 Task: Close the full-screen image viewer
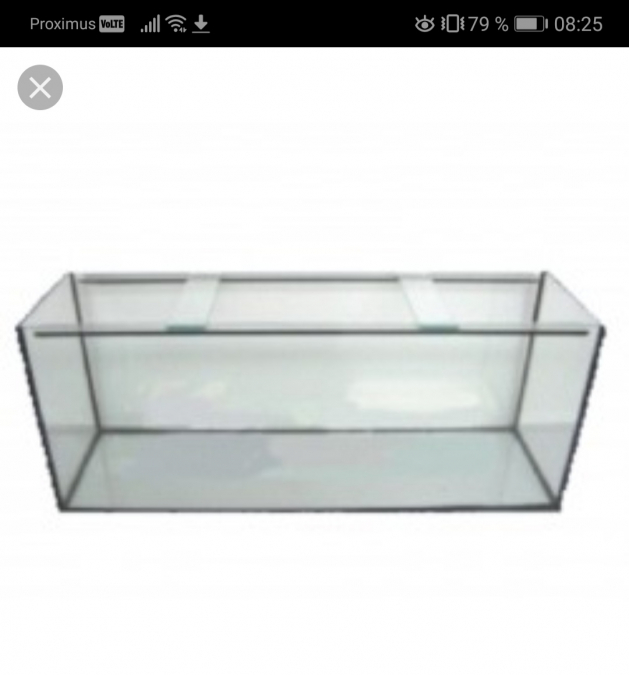[x=40, y=88]
